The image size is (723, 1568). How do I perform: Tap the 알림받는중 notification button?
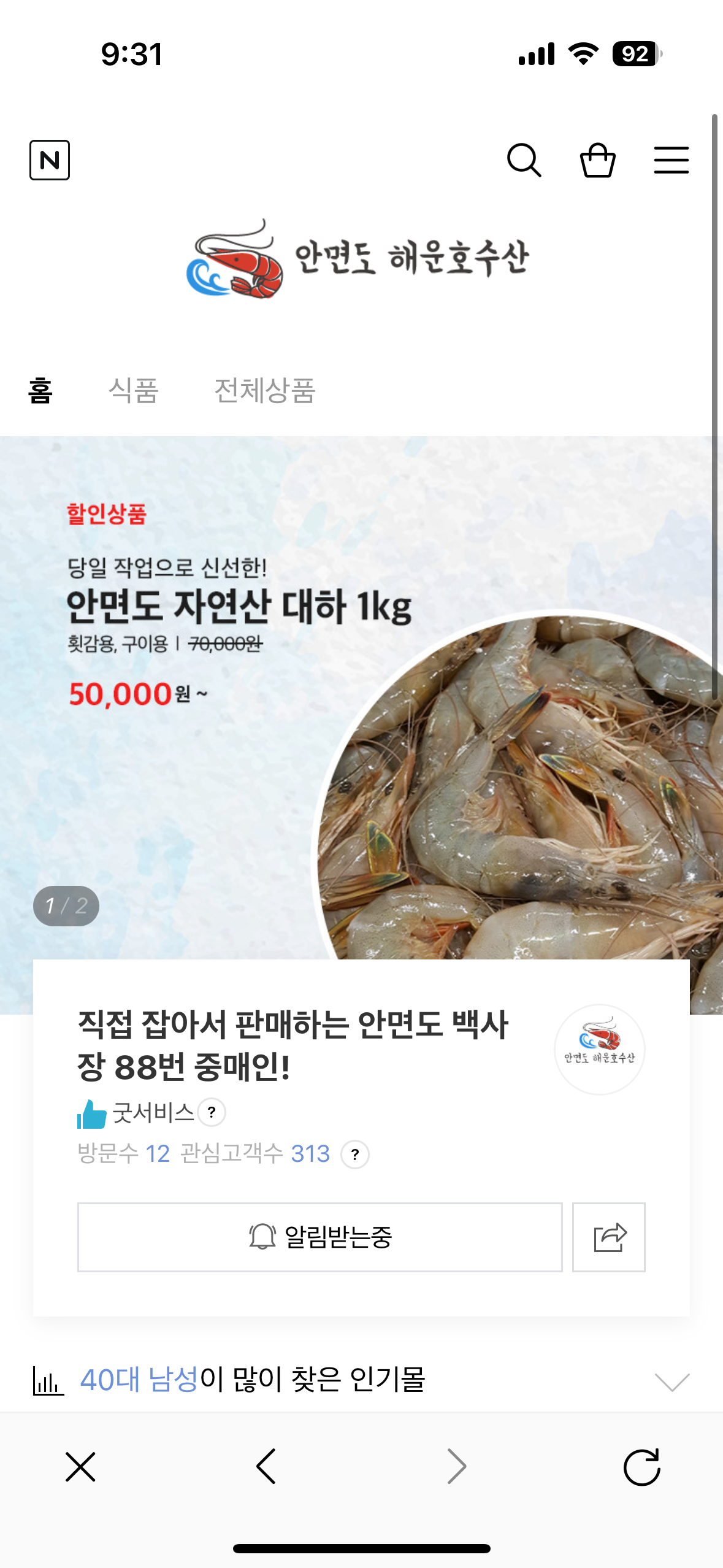point(319,1237)
